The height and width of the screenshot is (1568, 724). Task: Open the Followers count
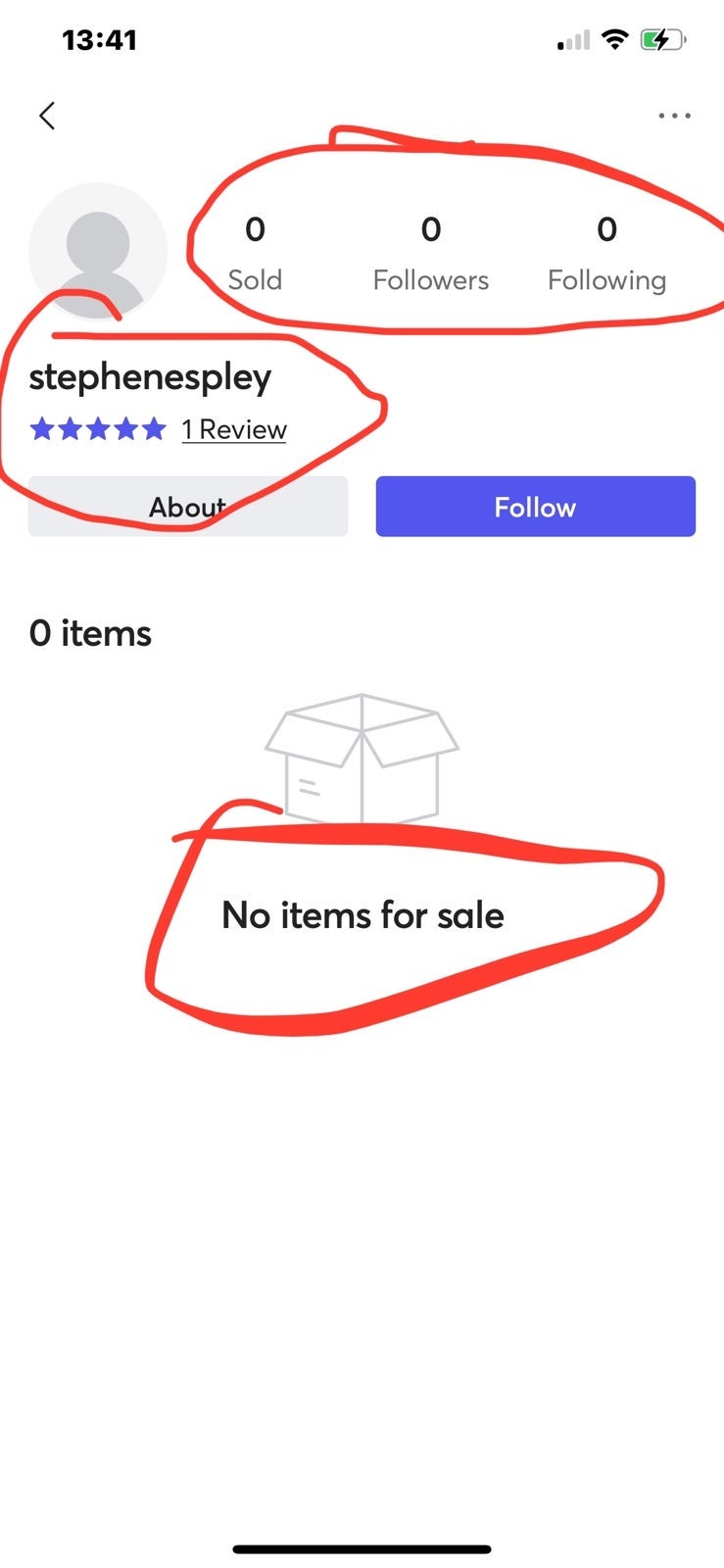430,253
